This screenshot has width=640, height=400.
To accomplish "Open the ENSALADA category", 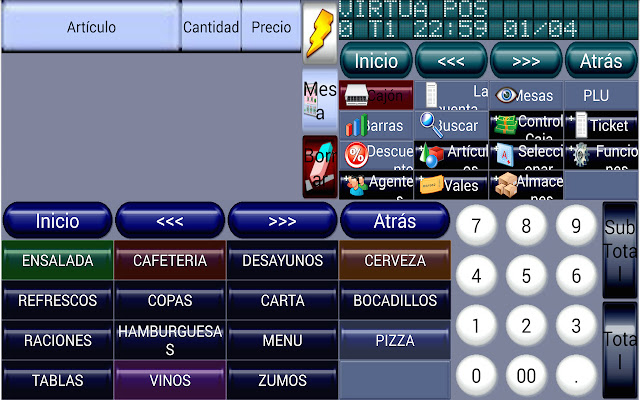I will point(57,260).
